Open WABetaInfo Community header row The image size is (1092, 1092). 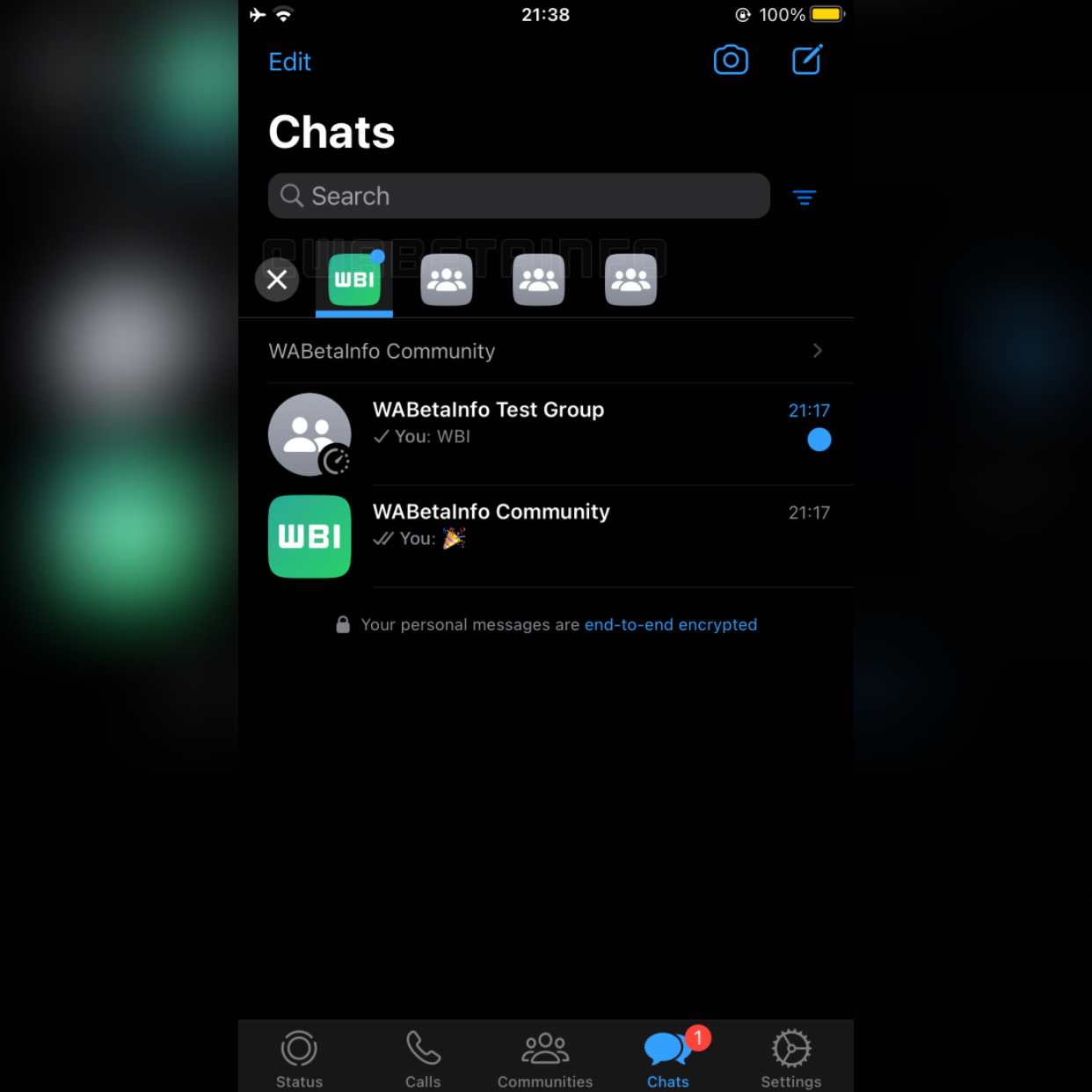[545, 351]
